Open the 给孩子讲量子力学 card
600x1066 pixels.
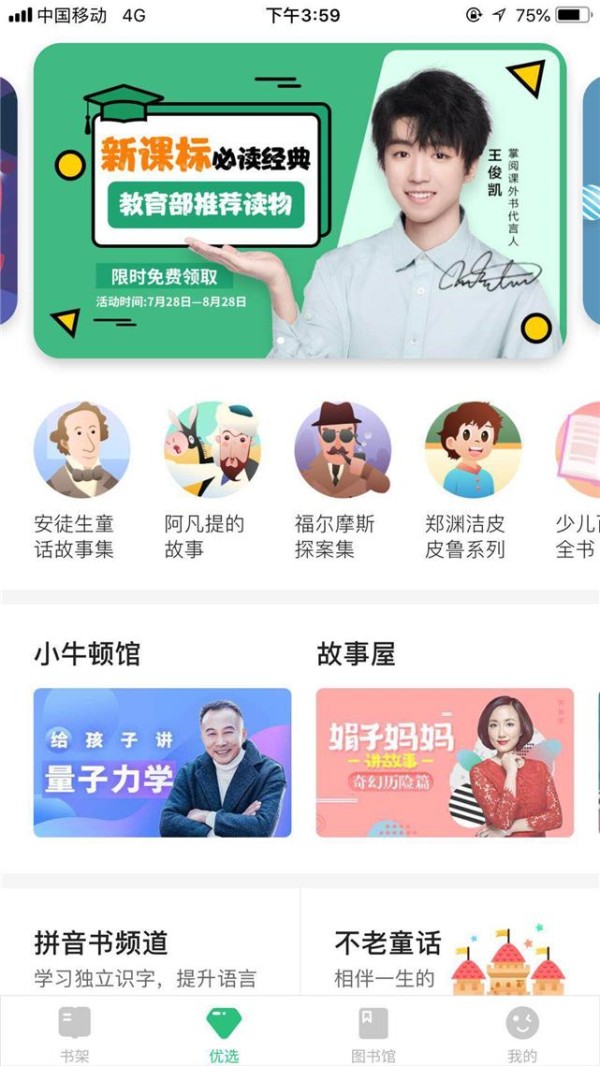point(162,762)
